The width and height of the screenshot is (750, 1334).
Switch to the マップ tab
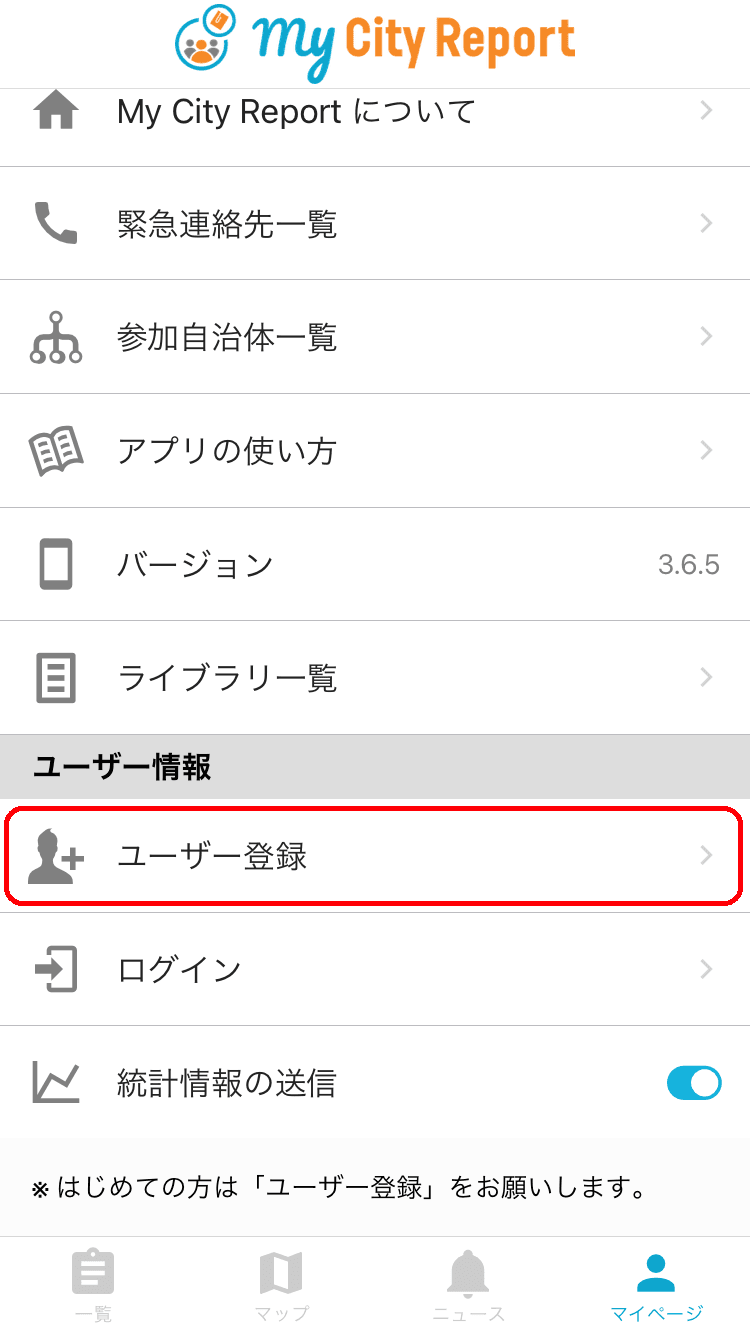click(281, 1286)
